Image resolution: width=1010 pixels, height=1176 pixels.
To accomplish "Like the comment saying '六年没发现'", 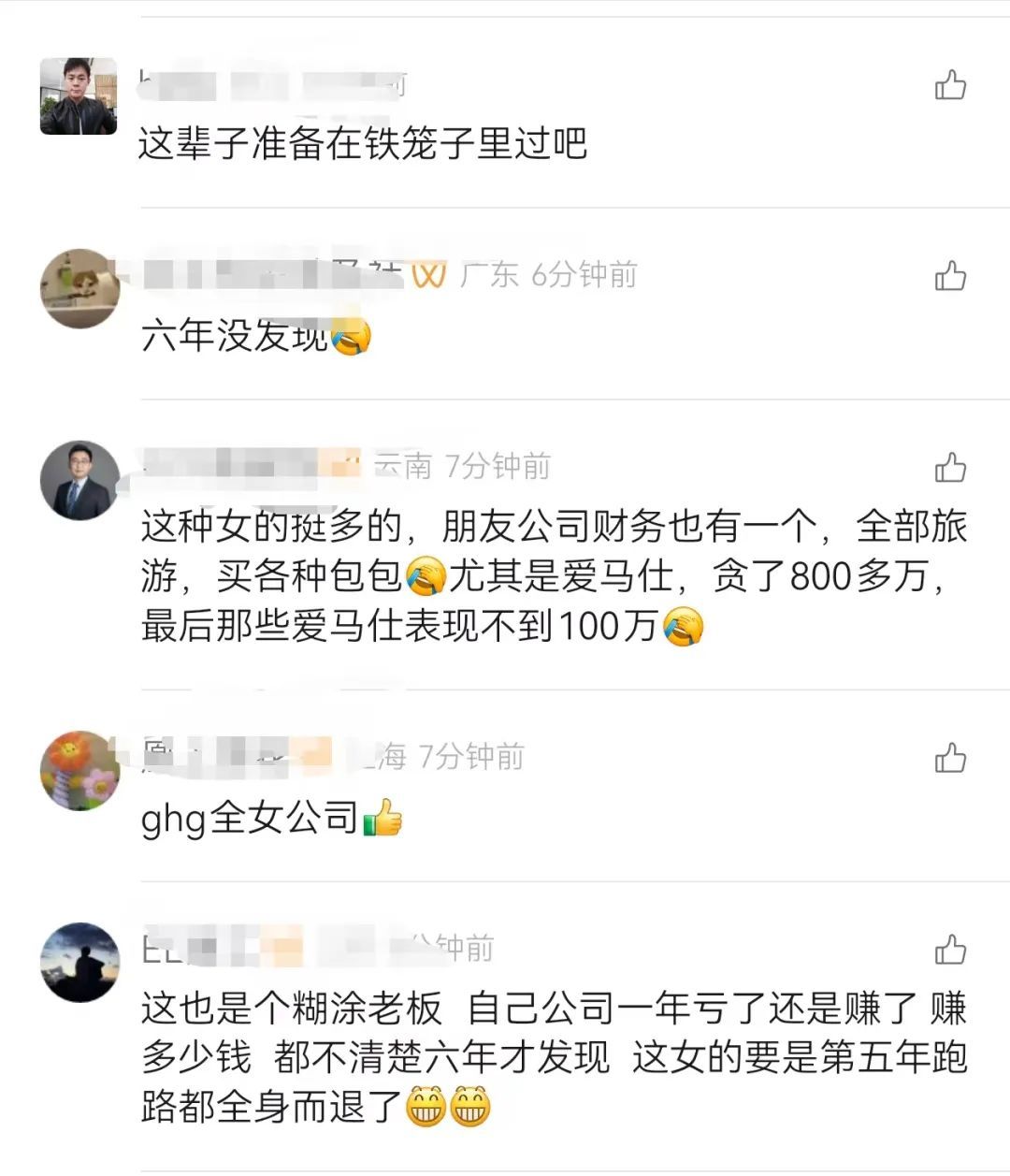I will (950, 276).
